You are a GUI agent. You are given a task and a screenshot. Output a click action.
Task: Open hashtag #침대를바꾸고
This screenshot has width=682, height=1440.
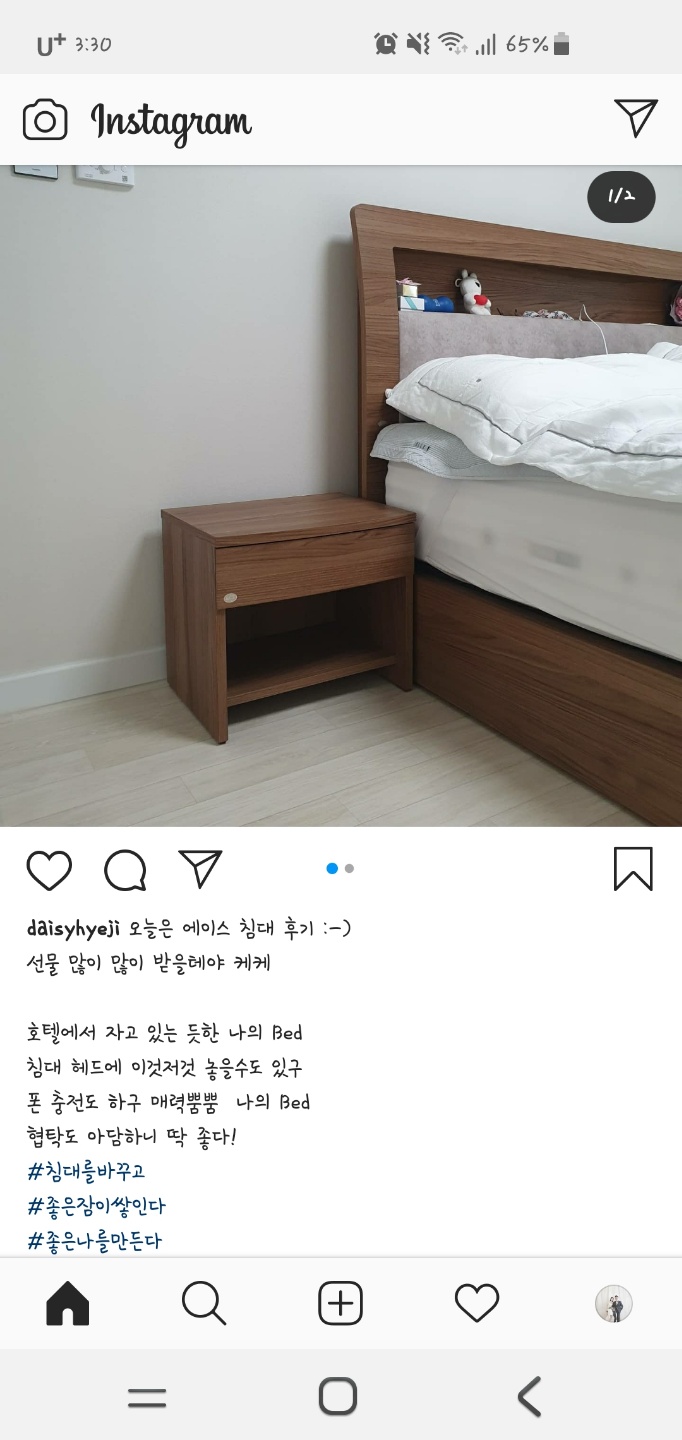coord(86,1170)
